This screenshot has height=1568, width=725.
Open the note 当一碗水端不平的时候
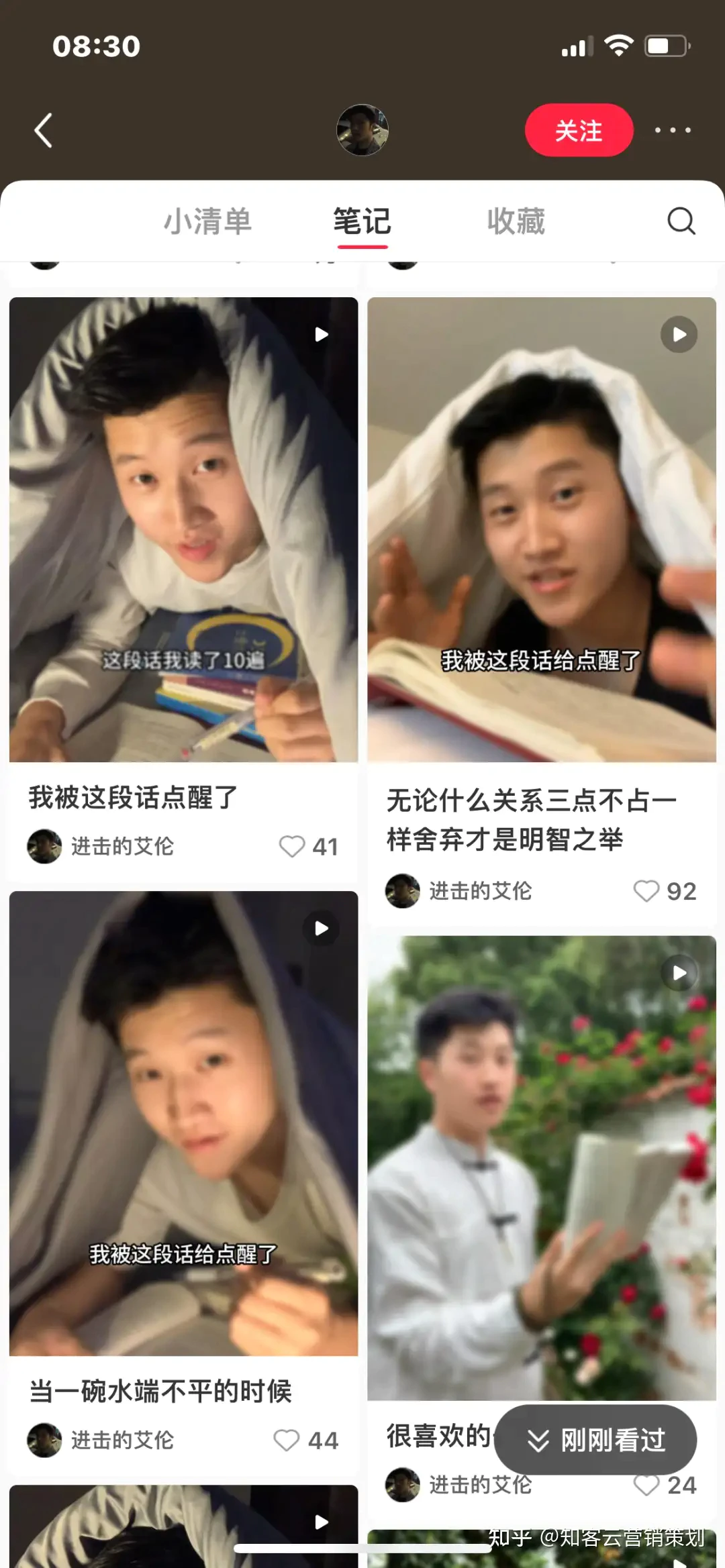[x=183, y=1124]
